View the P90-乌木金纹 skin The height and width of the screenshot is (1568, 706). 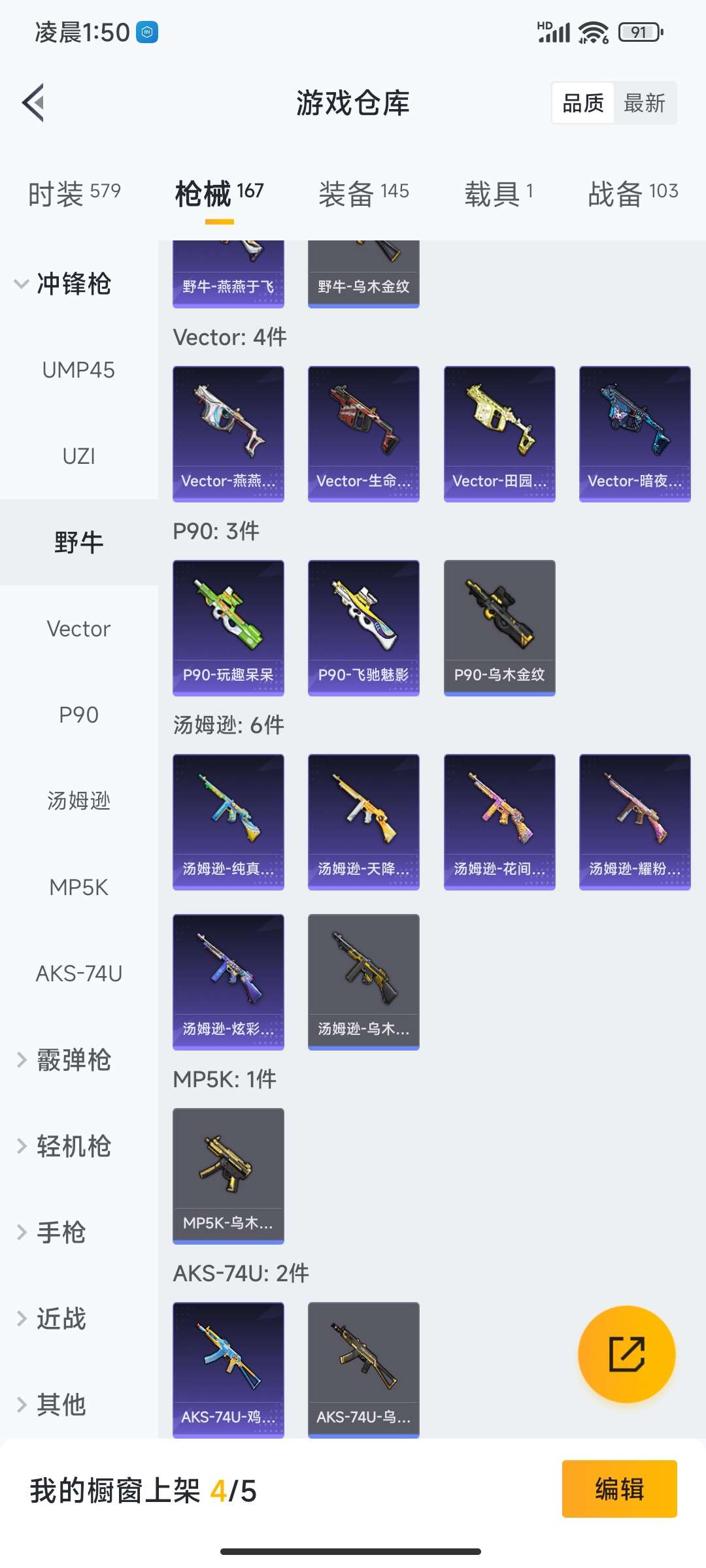(x=499, y=627)
